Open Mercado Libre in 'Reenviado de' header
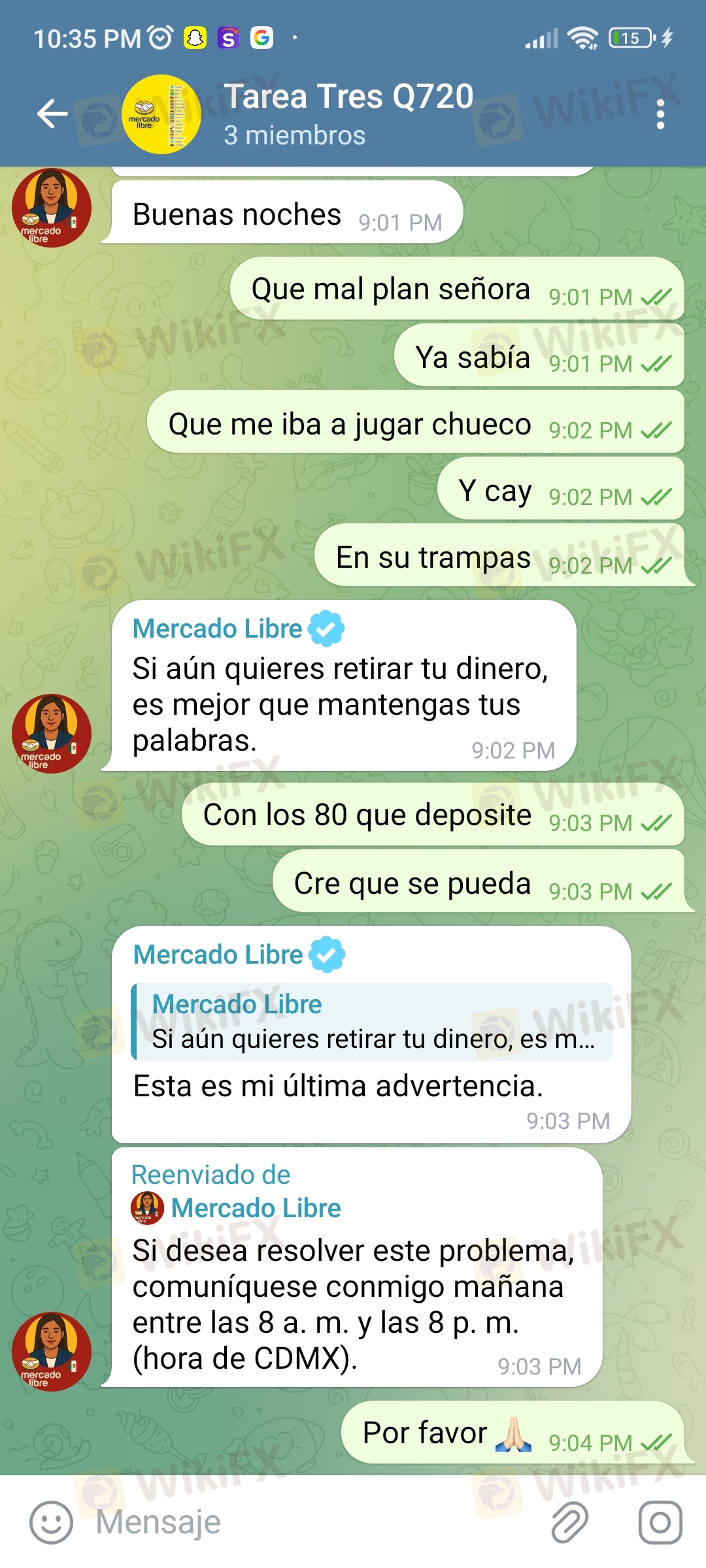This screenshot has height=1568, width=706. tap(256, 1208)
